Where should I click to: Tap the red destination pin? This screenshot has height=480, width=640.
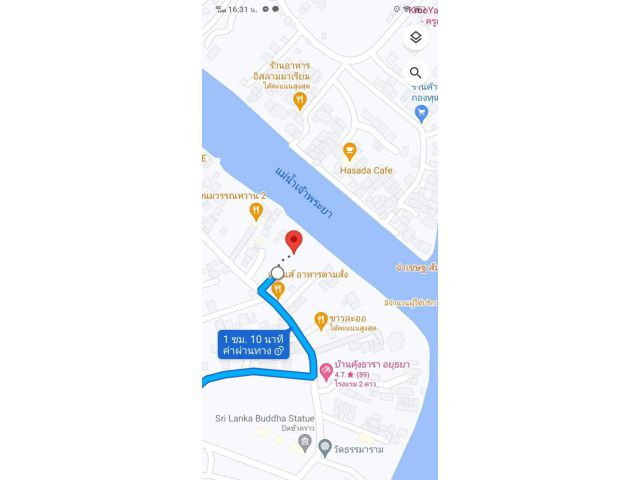click(x=294, y=241)
